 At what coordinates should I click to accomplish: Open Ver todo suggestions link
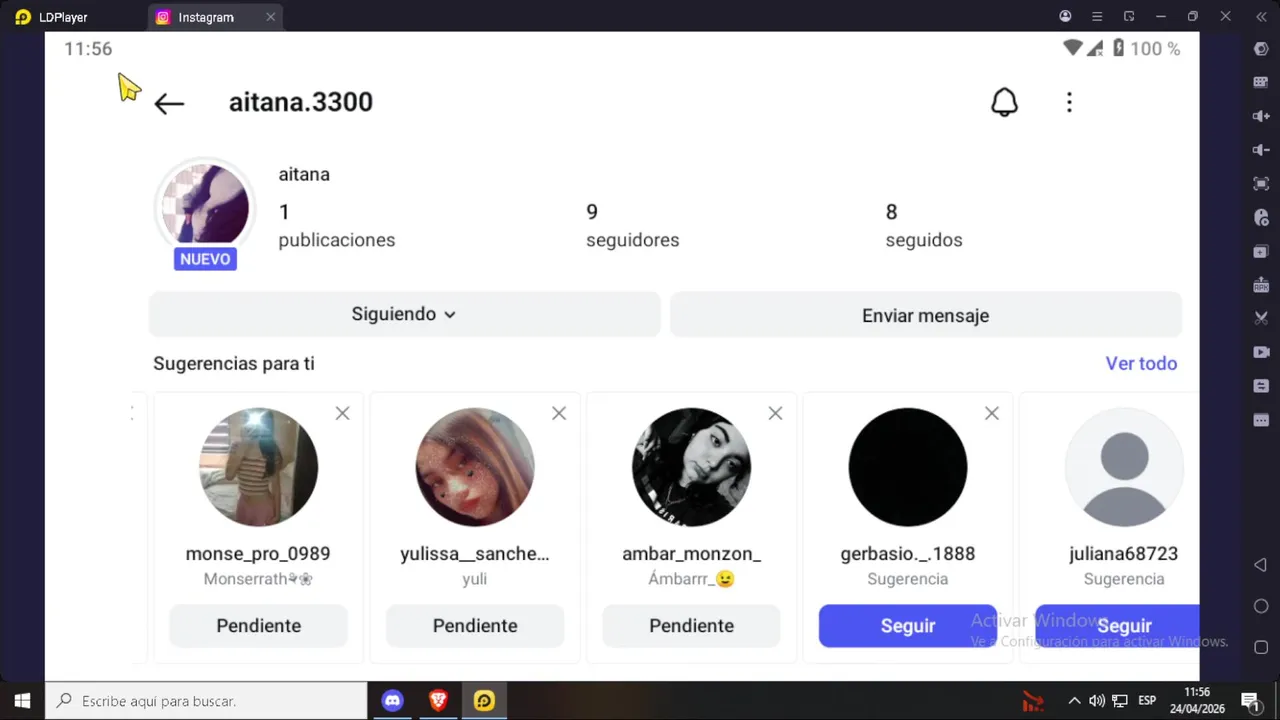pyautogui.click(x=1141, y=363)
